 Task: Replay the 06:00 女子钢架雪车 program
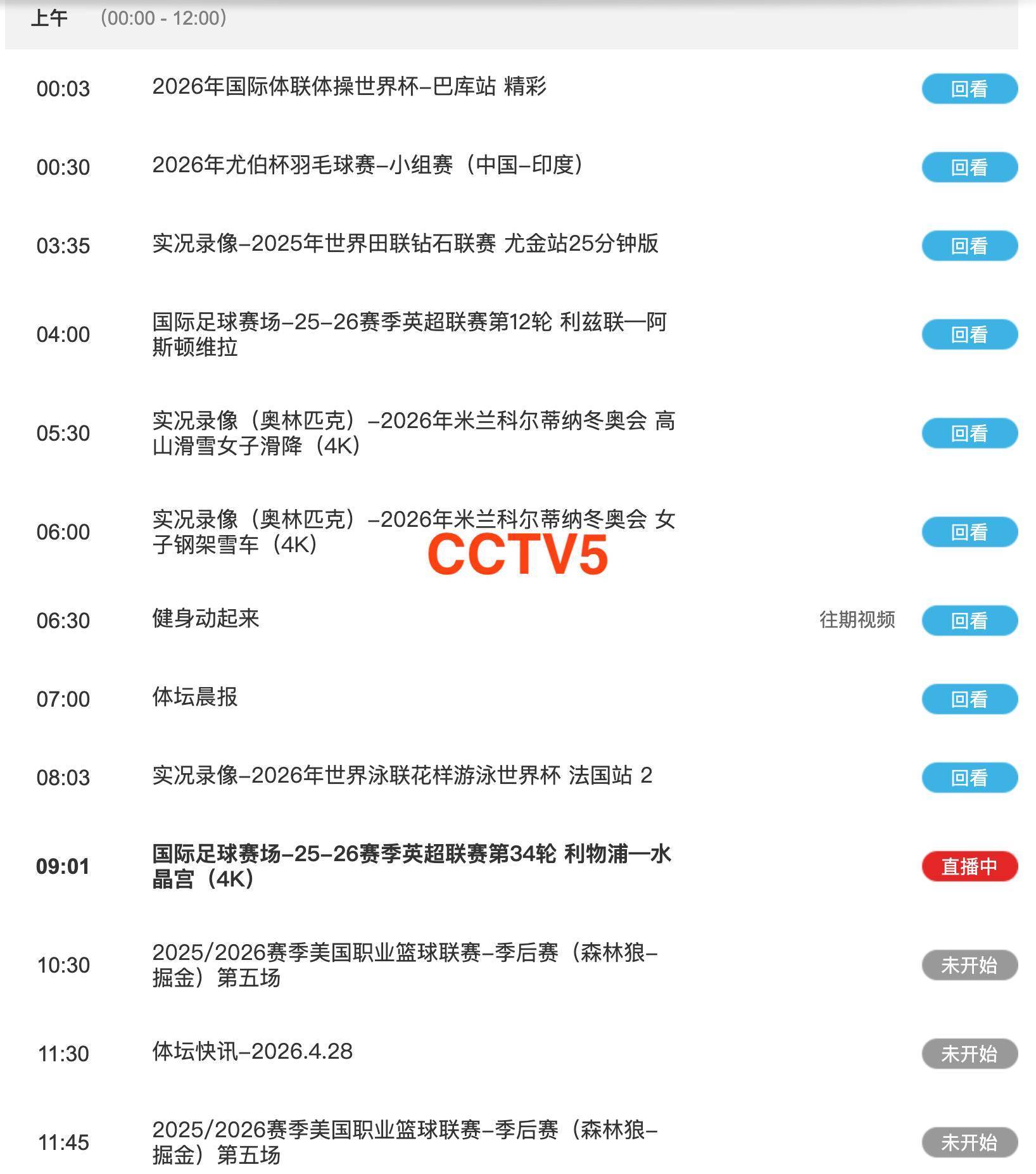(x=969, y=532)
